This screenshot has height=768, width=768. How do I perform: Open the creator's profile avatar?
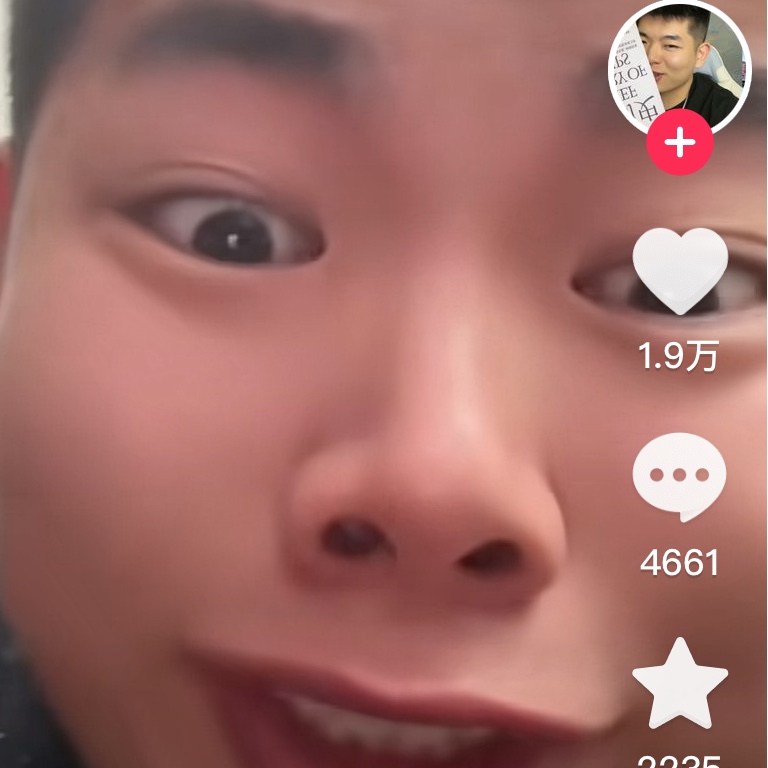point(679,68)
